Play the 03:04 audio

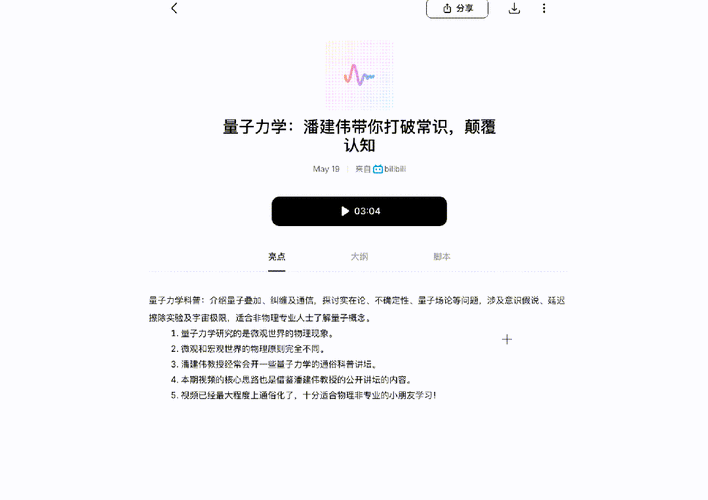point(359,211)
